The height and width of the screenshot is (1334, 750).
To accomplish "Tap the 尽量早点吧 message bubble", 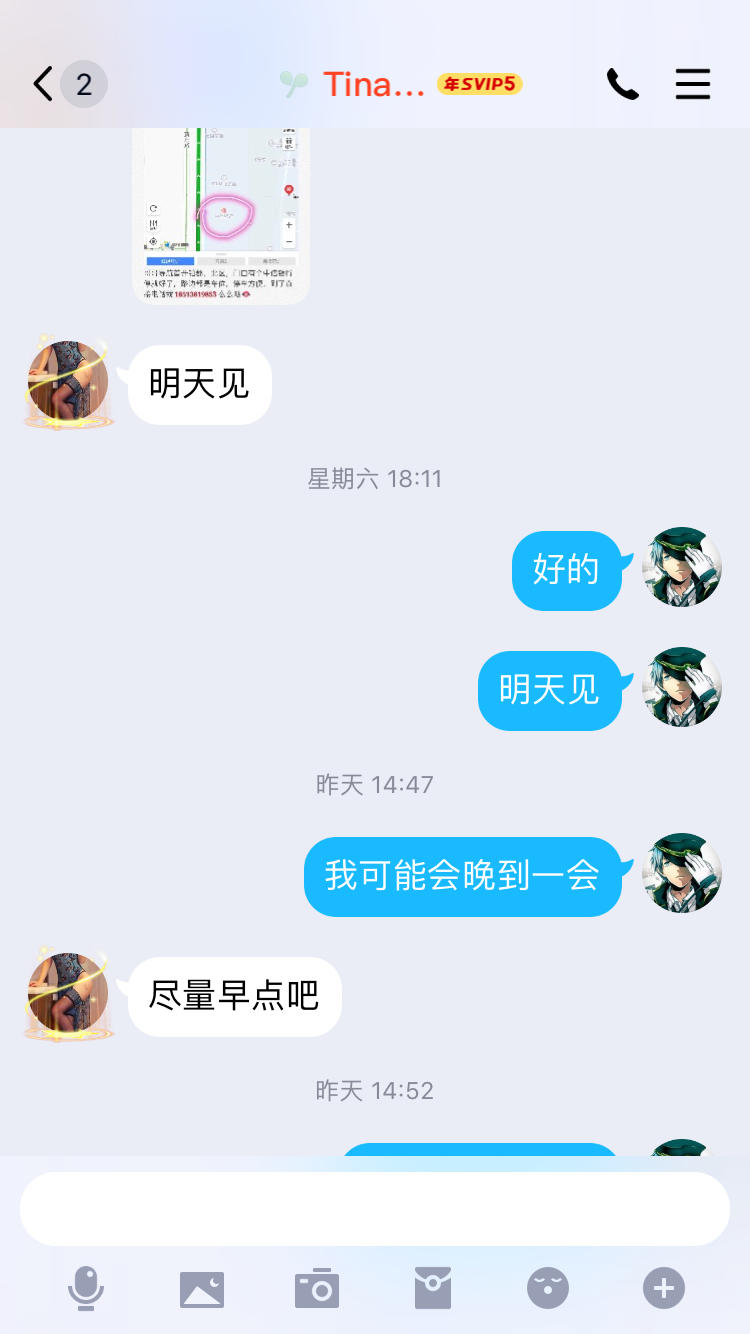I will click(233, 996).
